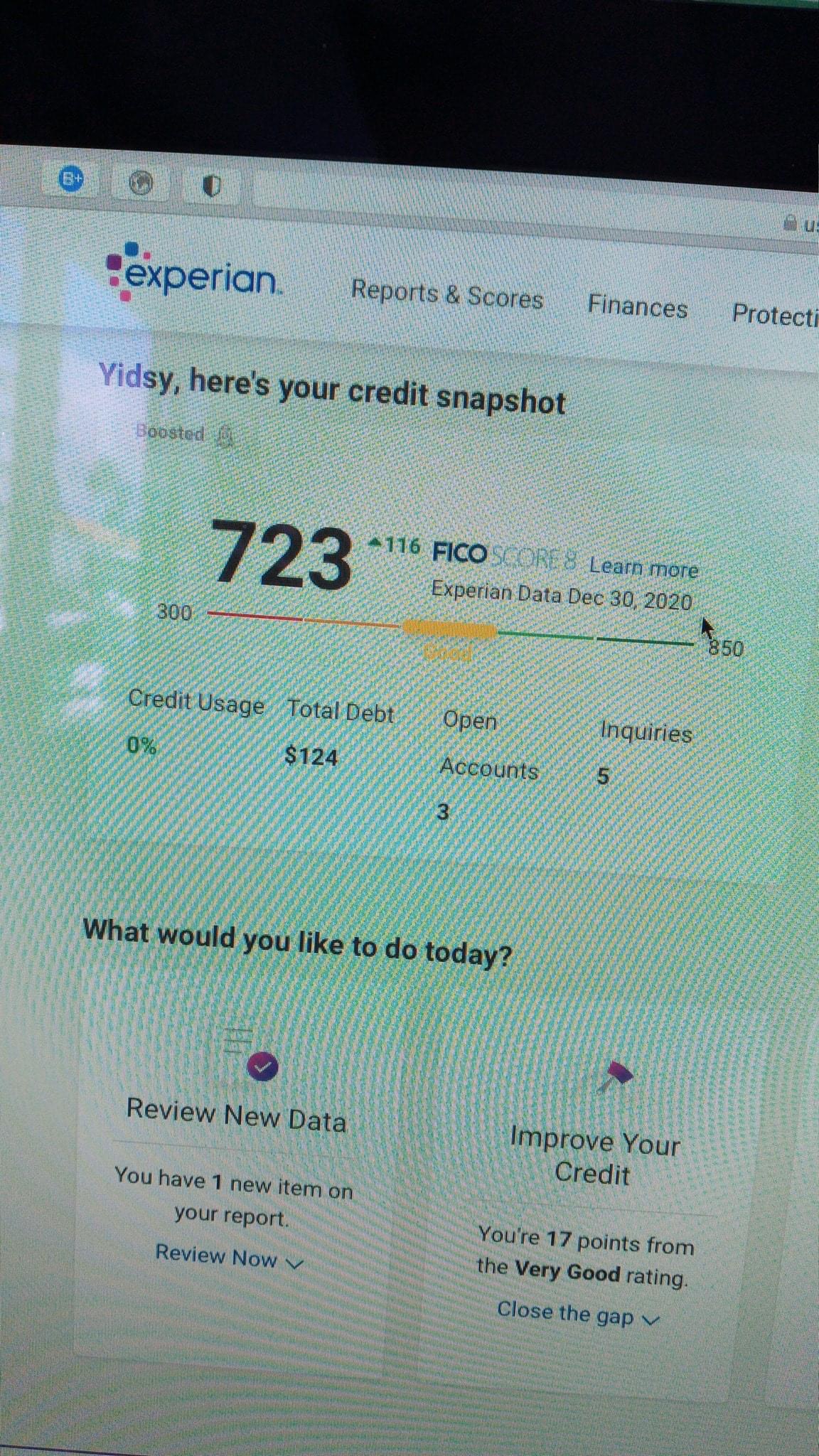Screen dimensions: 819x1456
Task: Open Learn more about FICO Score 8
Action: 643,567
